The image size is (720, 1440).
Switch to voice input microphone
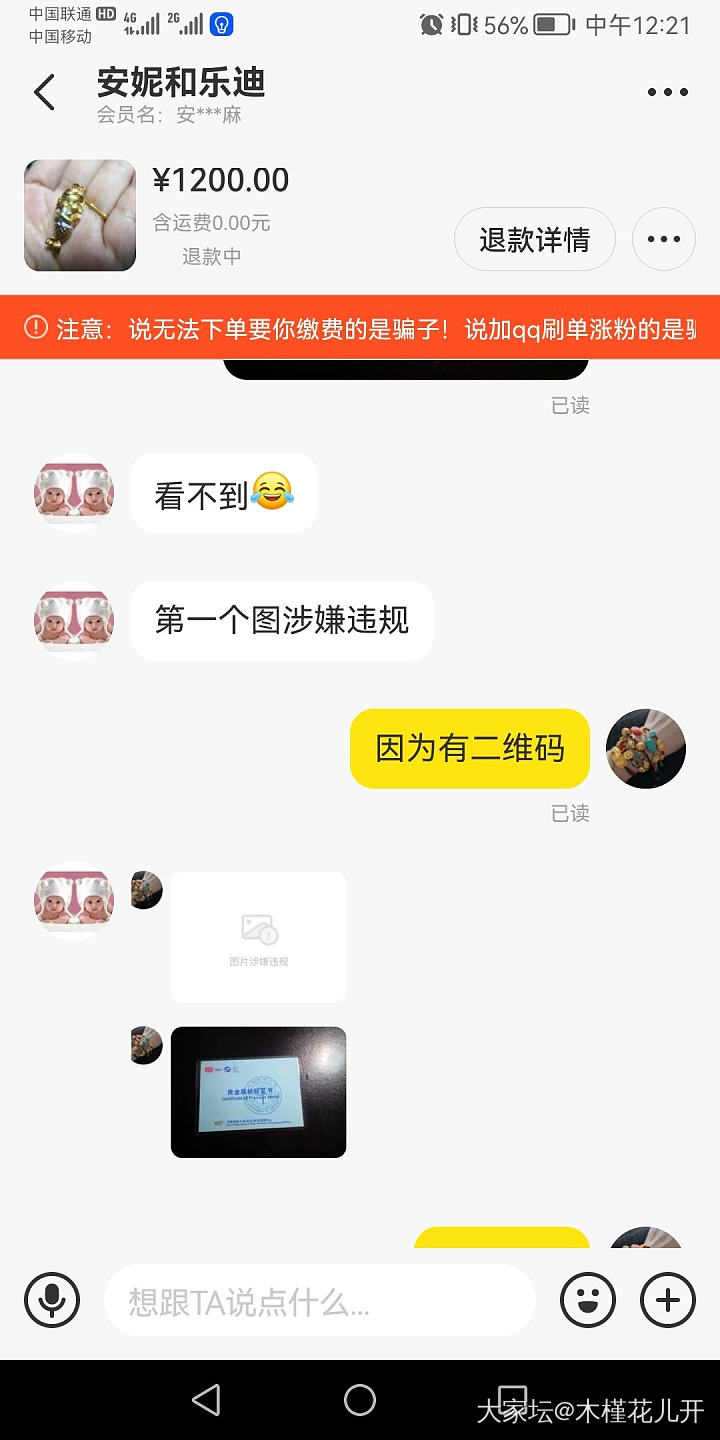[x=52, y=1300]
